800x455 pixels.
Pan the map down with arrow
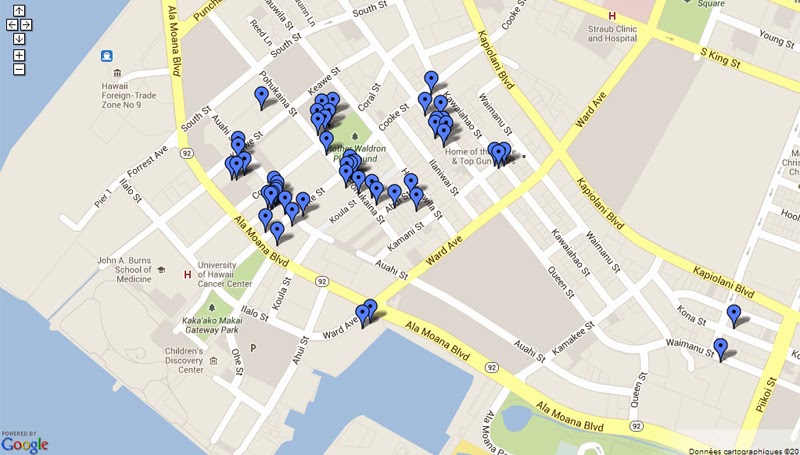[x=19, y=38]
